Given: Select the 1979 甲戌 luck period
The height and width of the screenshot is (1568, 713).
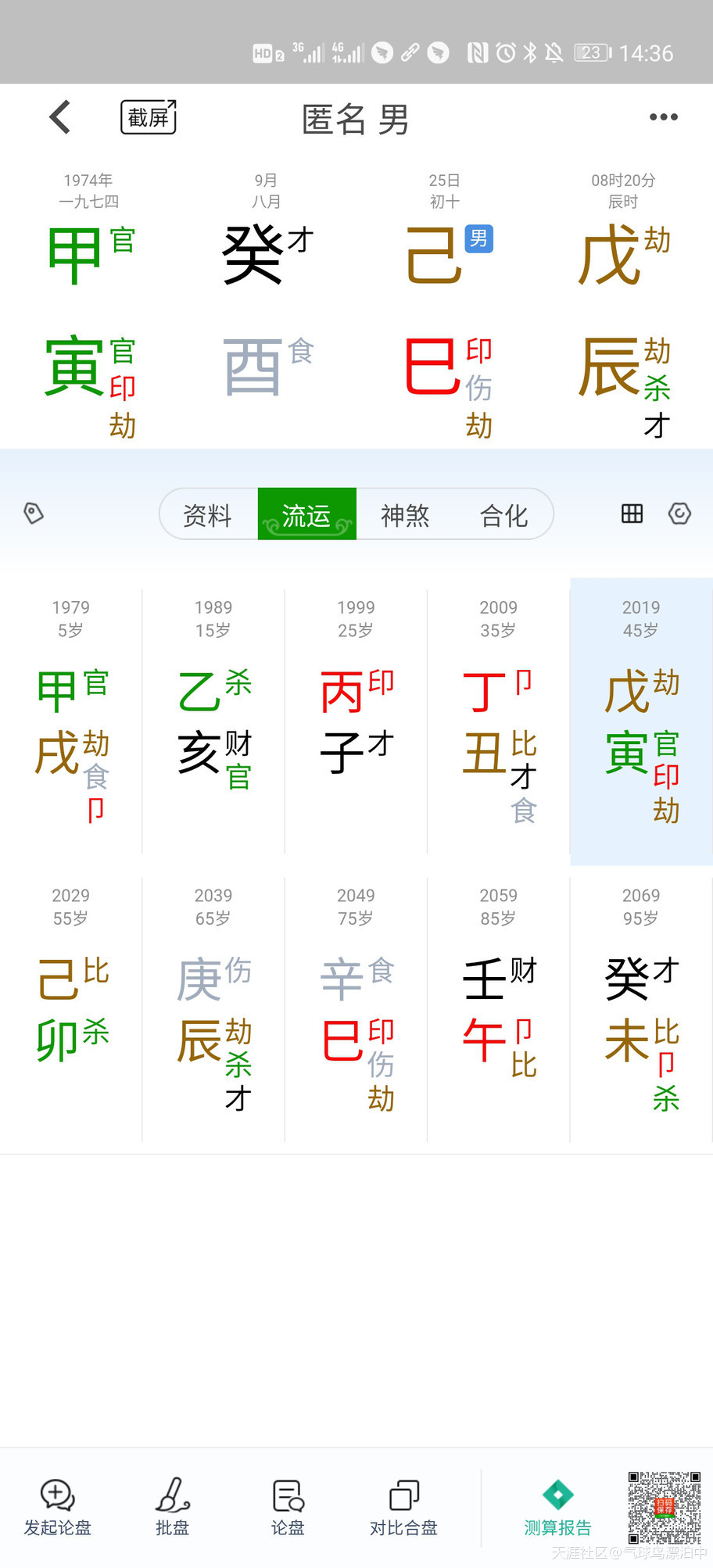Looking at the screenshot, I should 71,719.
